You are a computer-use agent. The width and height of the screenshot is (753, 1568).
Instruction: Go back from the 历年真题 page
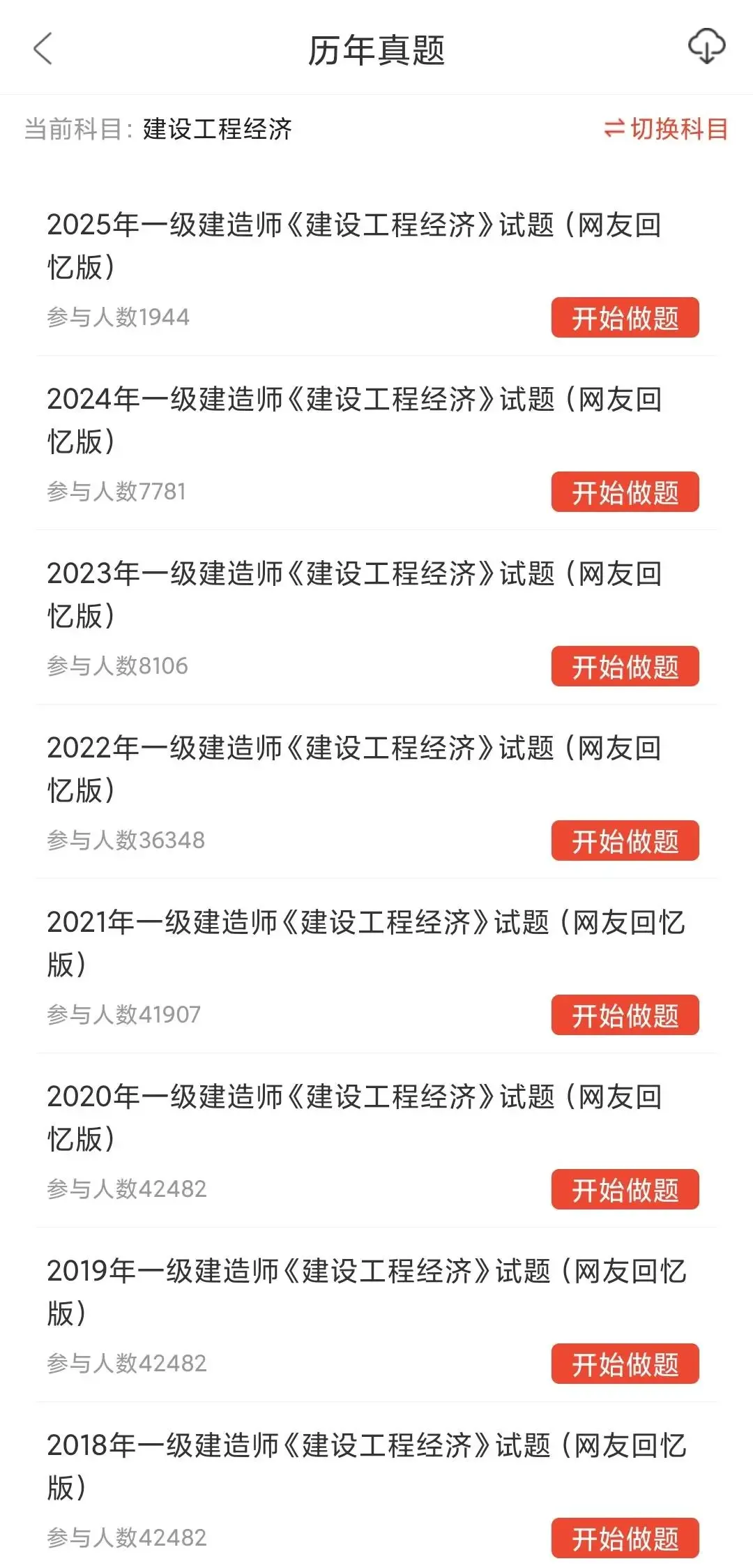coord(43,49)
